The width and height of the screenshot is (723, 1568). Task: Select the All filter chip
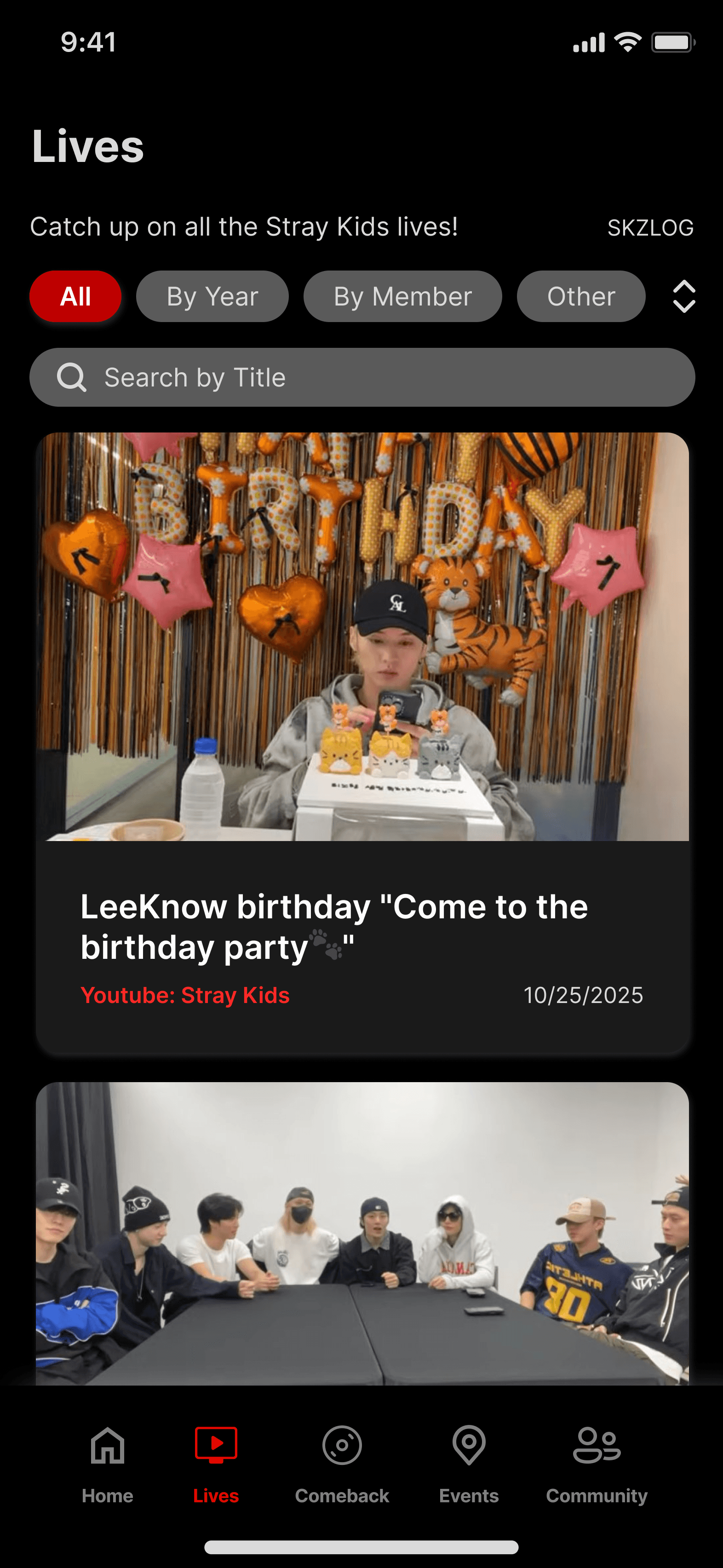pos(75,296)
